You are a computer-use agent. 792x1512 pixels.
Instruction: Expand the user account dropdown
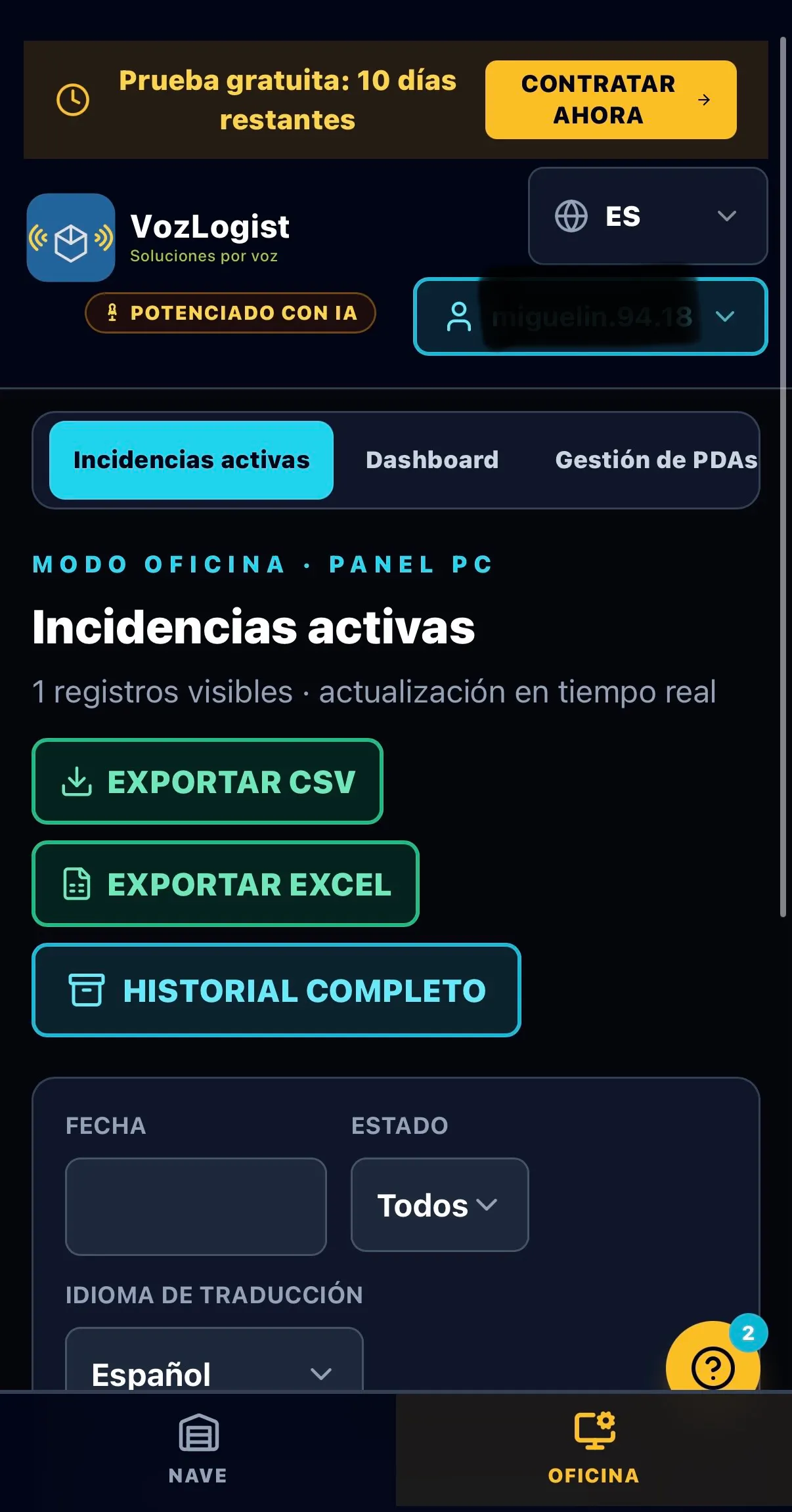point(590,316)
